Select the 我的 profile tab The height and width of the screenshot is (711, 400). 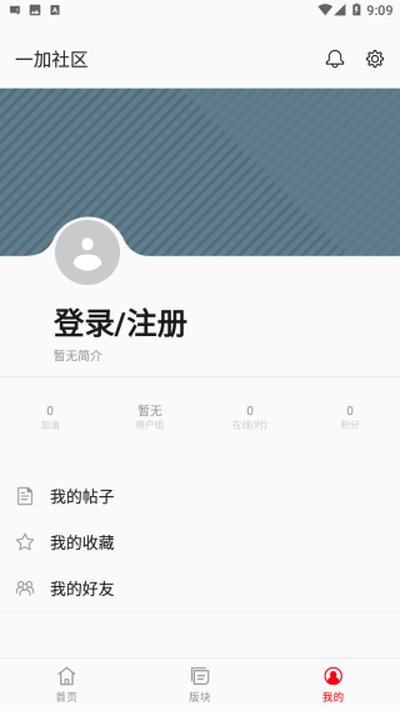tap(333, 685)
